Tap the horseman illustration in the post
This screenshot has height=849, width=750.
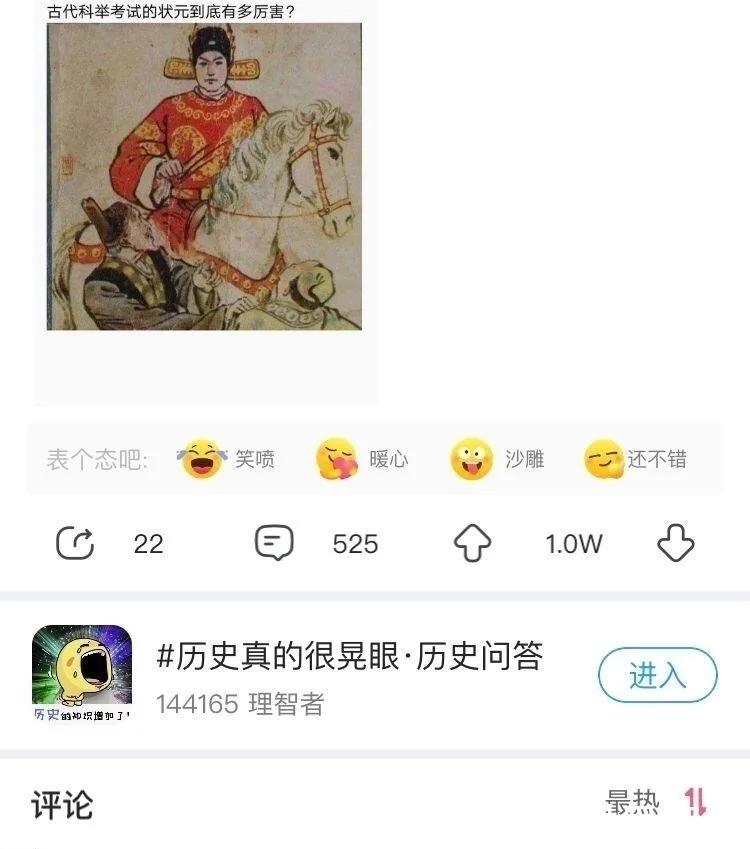205,180
